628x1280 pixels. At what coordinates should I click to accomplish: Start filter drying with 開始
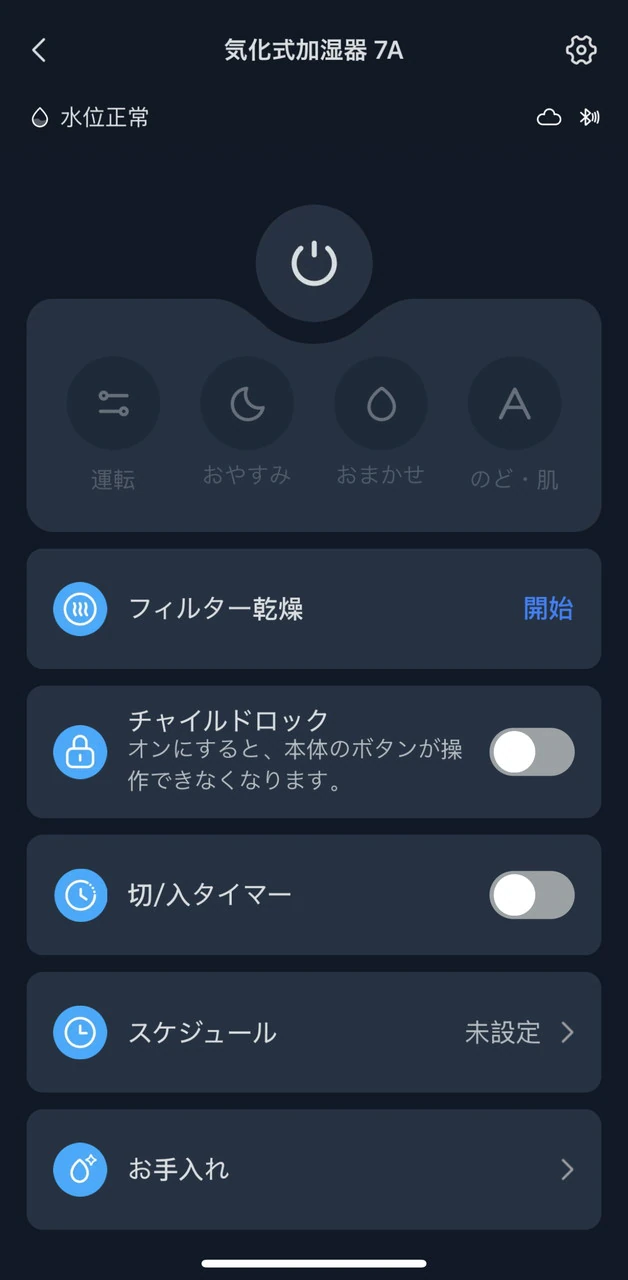pos(548,609)
